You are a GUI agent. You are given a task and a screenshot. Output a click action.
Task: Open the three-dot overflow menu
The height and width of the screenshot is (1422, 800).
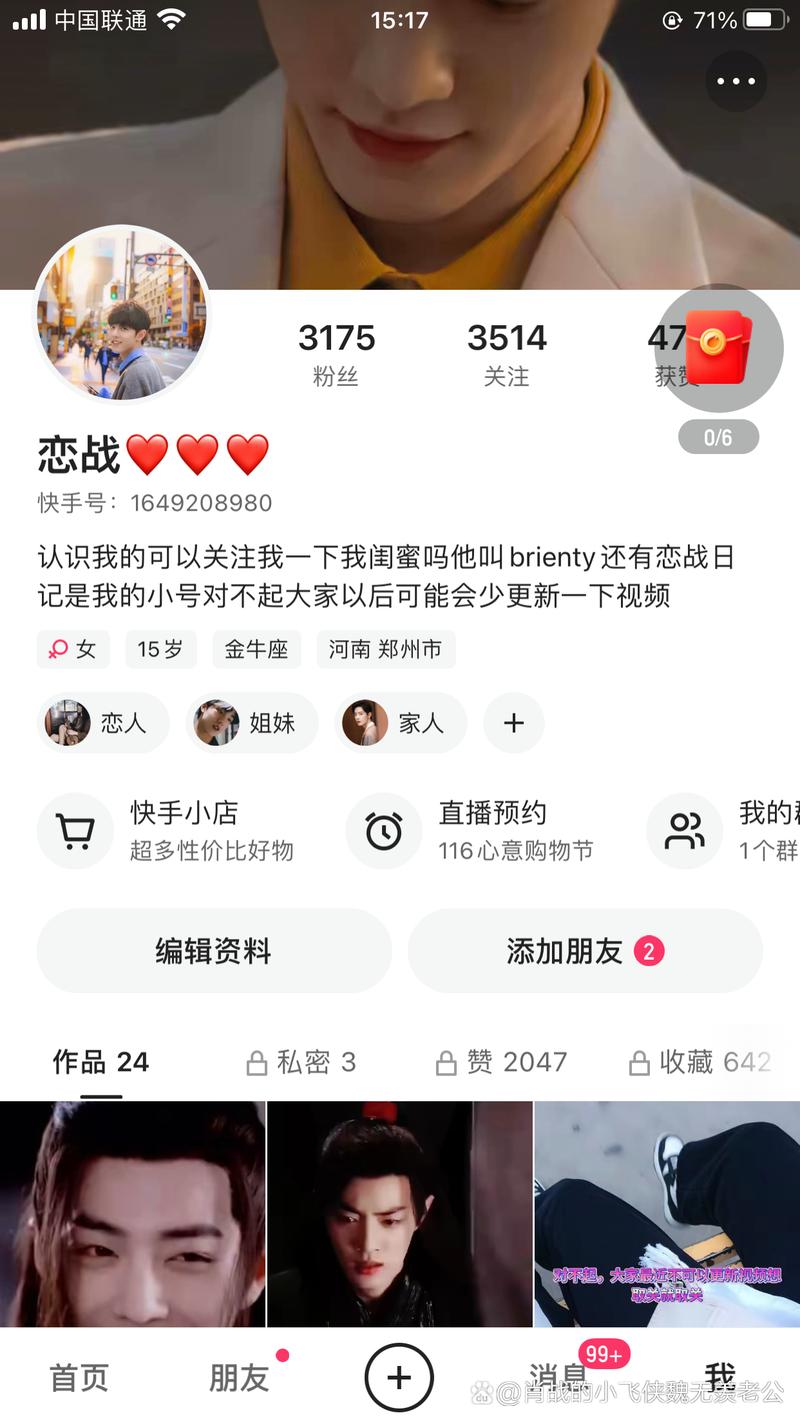click(736, 81)
